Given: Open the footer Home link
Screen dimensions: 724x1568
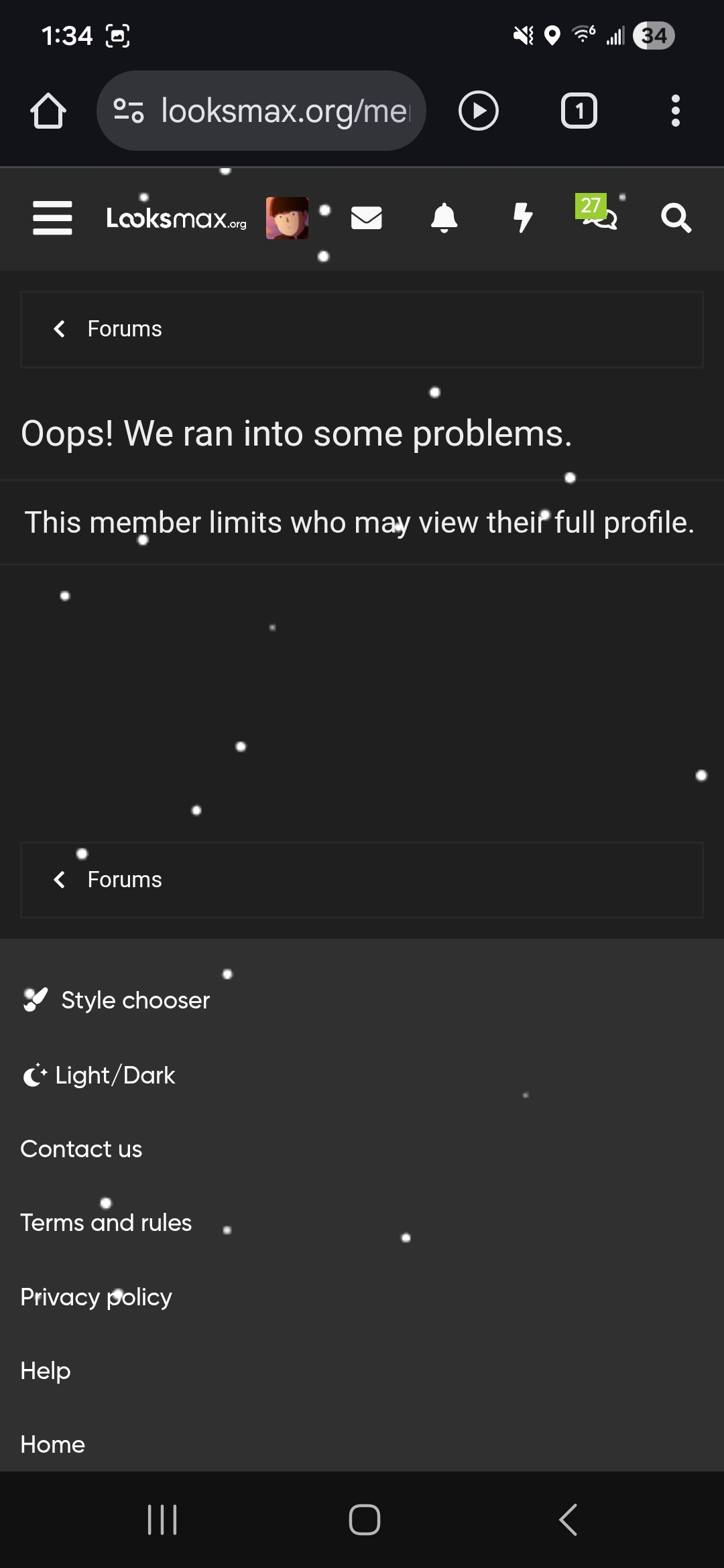Looking at the screenshot, I should tap(52, 1445).
